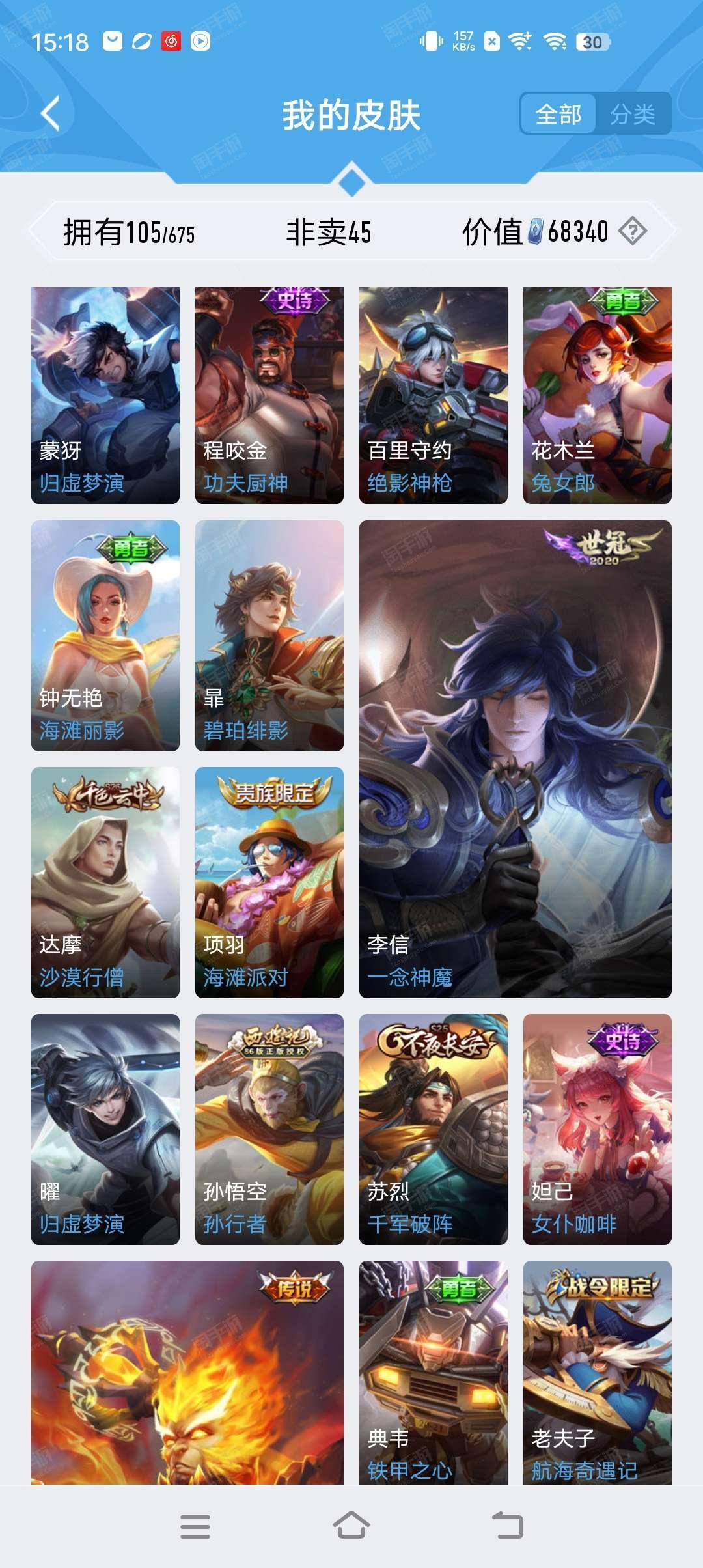Open 曜 归虚梦演 skin card
Screen dimensions: 703x1568
click(x=105, y=1129)
